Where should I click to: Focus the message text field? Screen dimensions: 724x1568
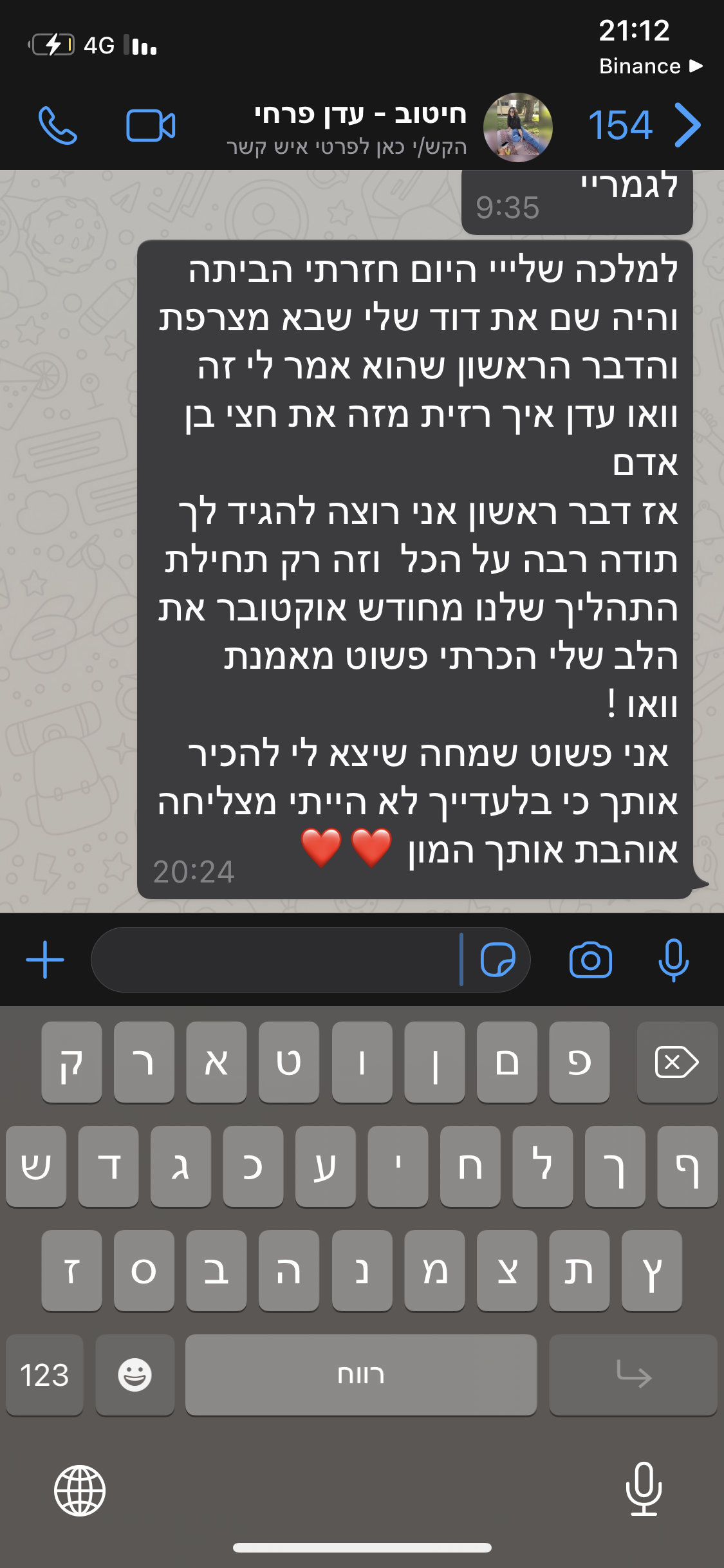(277, 960)
